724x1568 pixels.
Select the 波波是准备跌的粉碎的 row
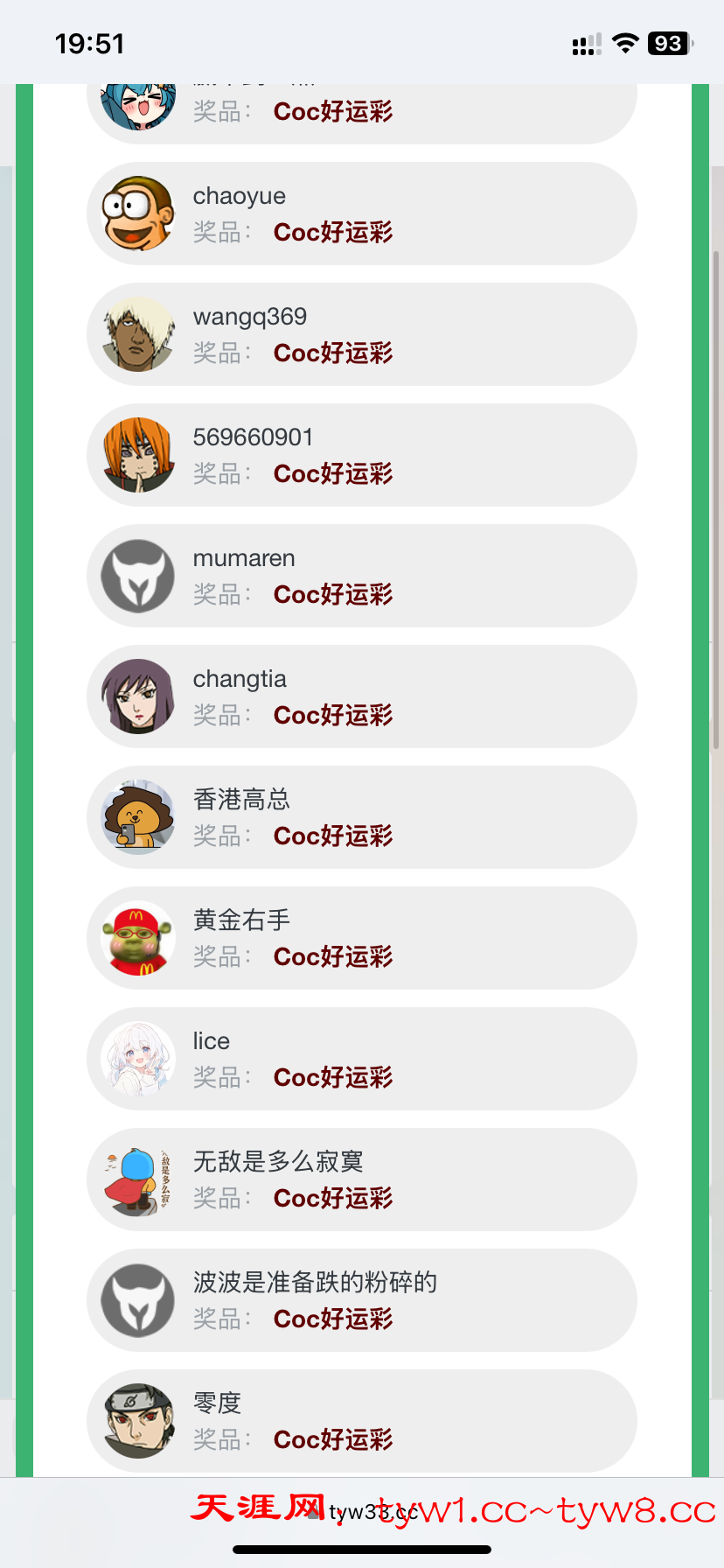pos(362,1300)
